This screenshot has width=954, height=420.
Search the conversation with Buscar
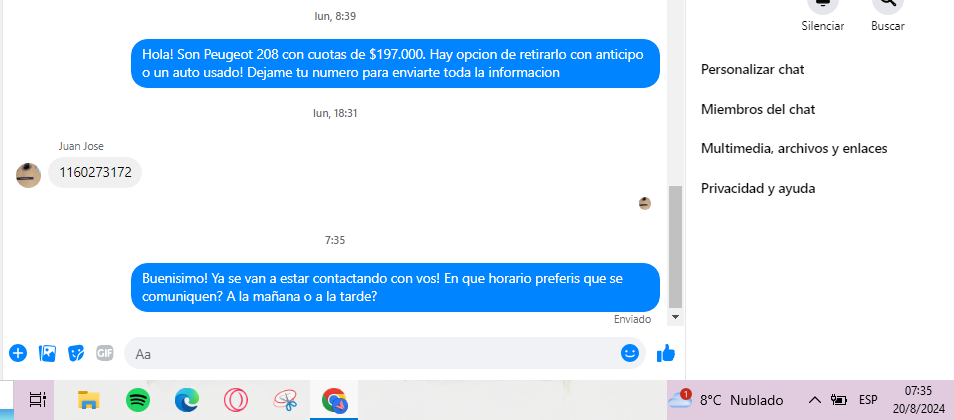coord(887,8)
